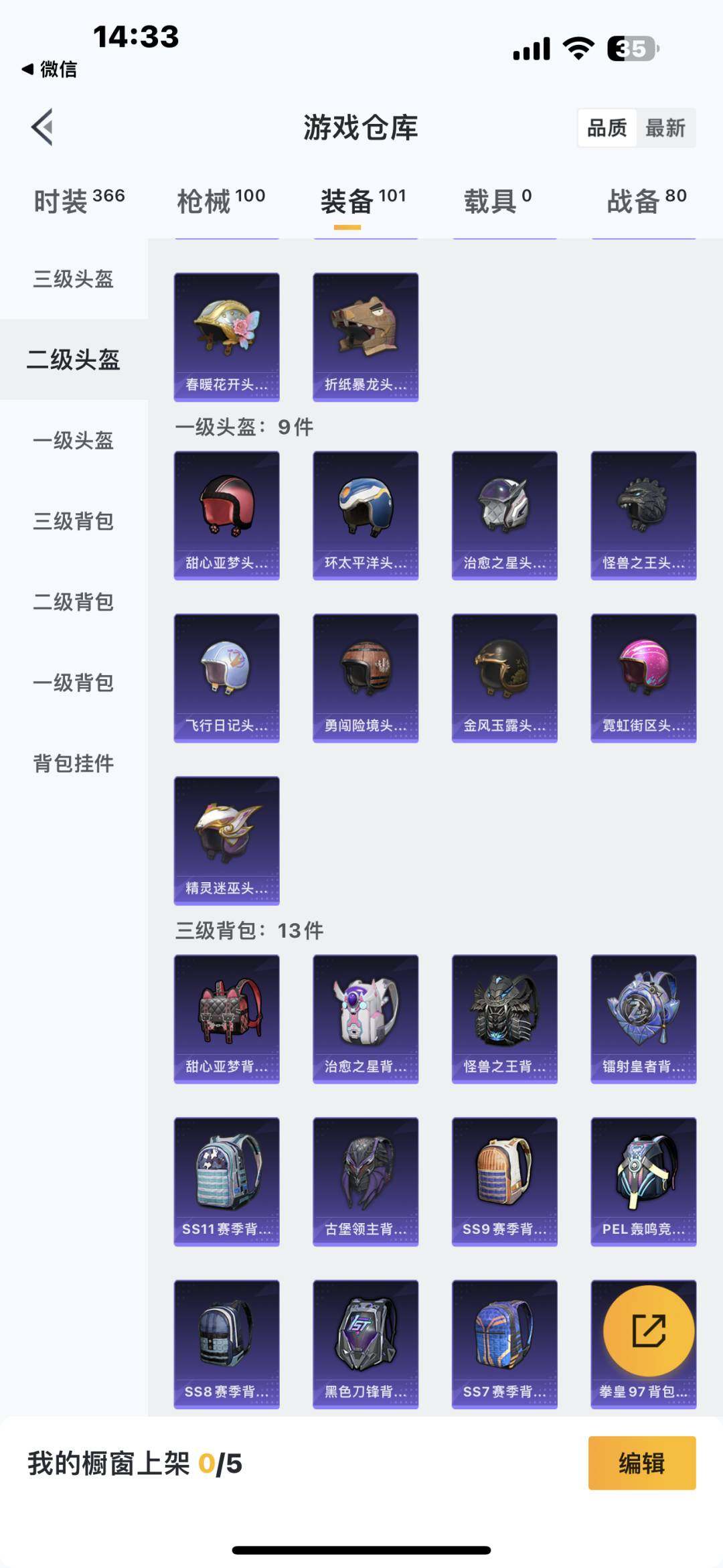Tap the orange share floating button
Image resolution: width=723 pixels, height=1568 pixels.
(648, 1330)
